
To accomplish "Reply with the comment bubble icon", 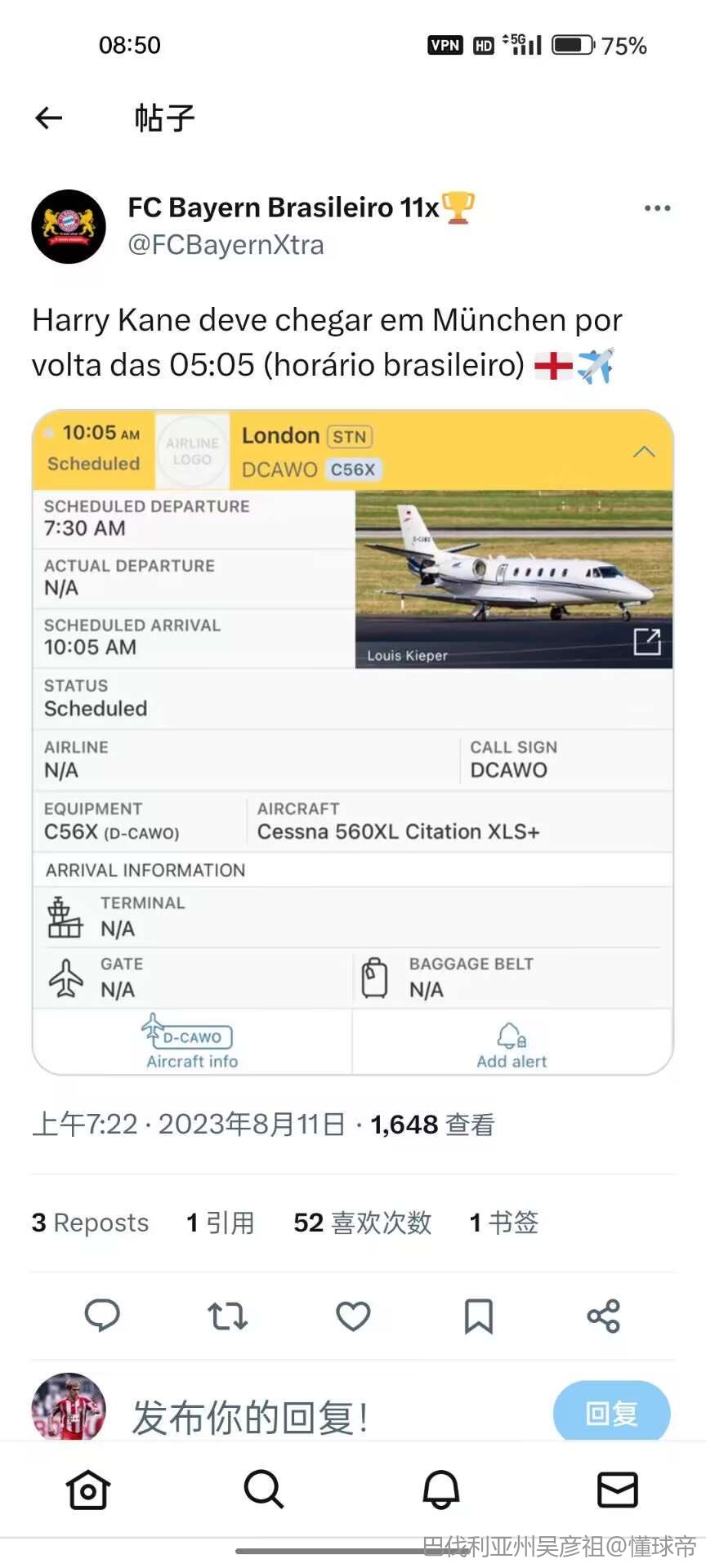I will 103,1316.
